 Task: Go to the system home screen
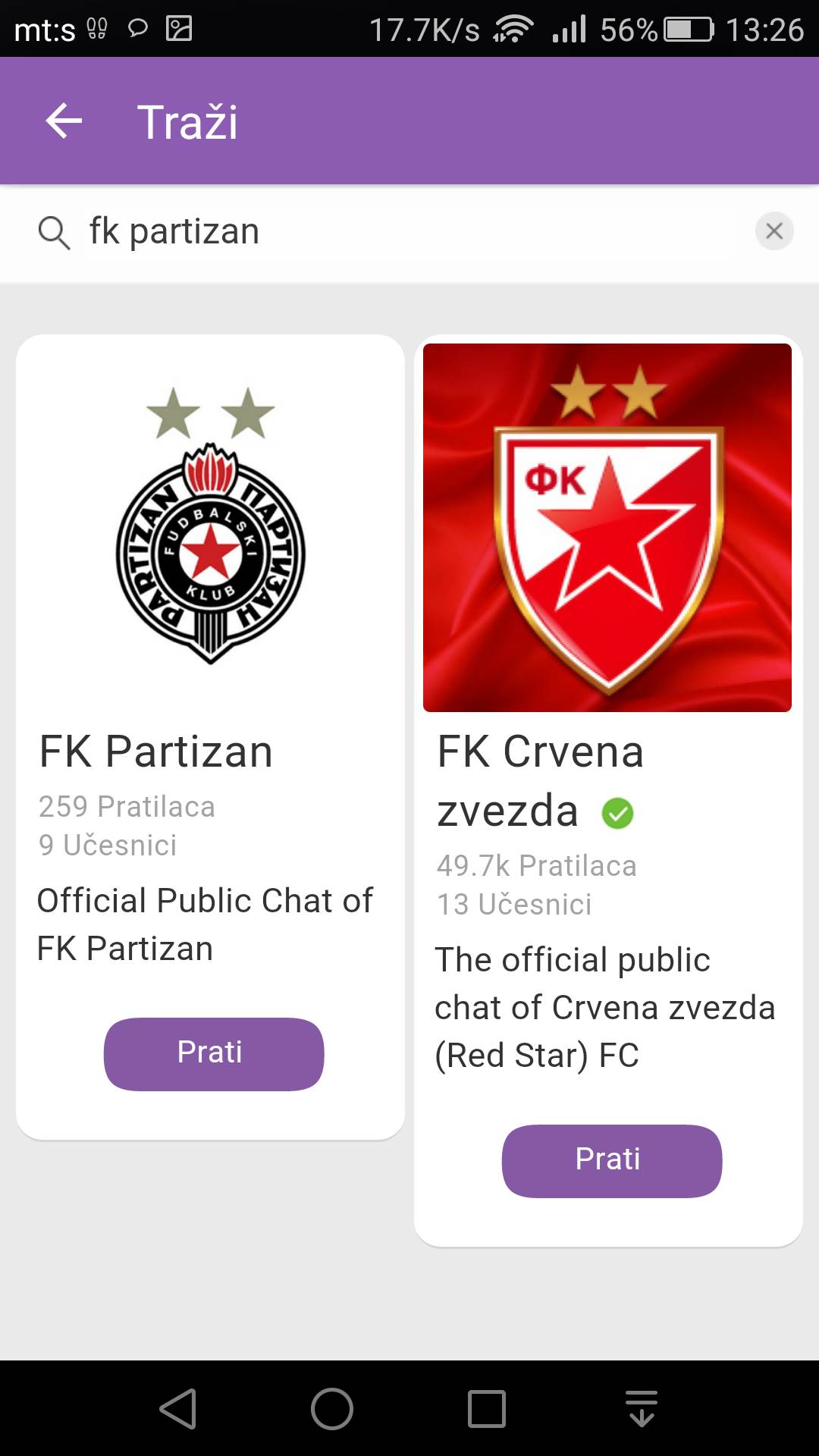332,1409
